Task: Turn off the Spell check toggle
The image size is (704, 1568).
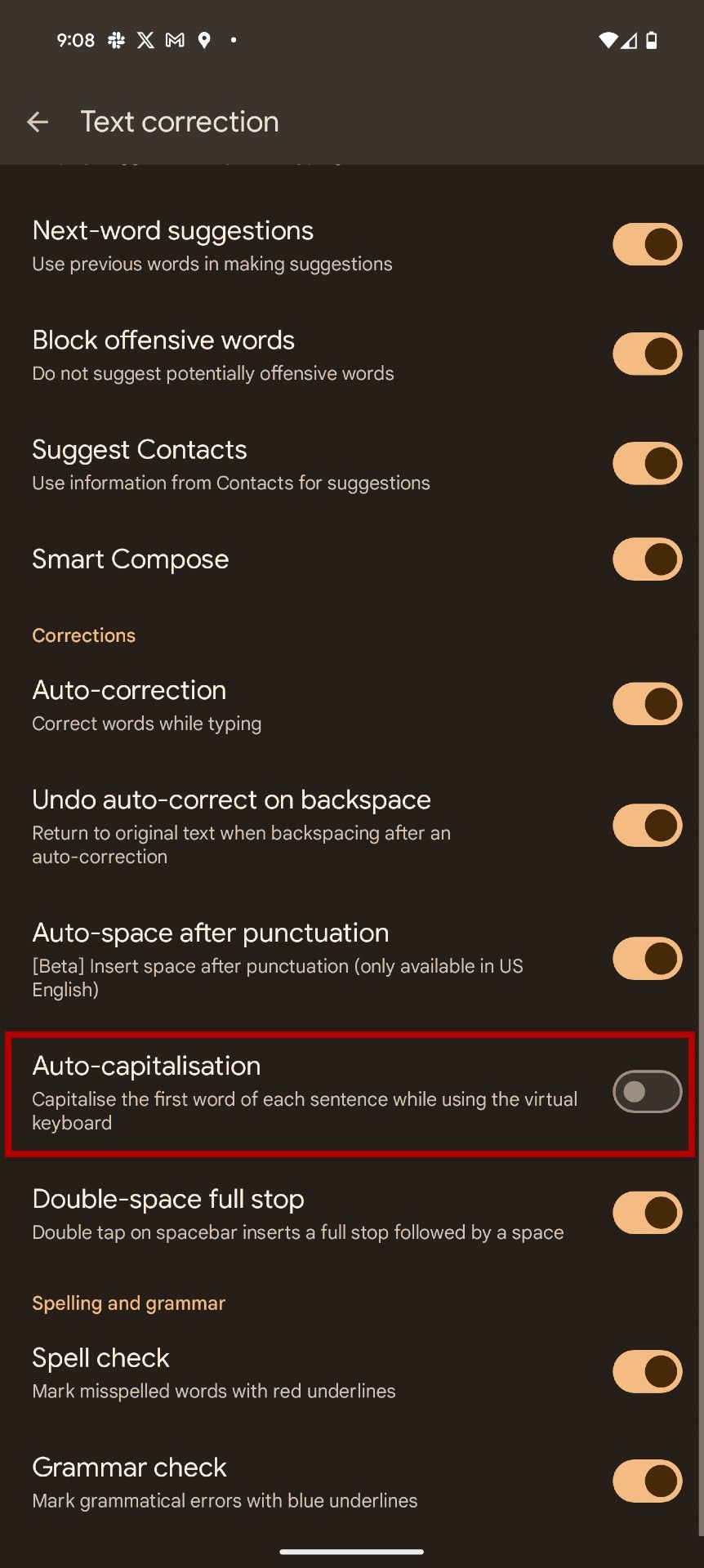Action: click(646, 1372)
